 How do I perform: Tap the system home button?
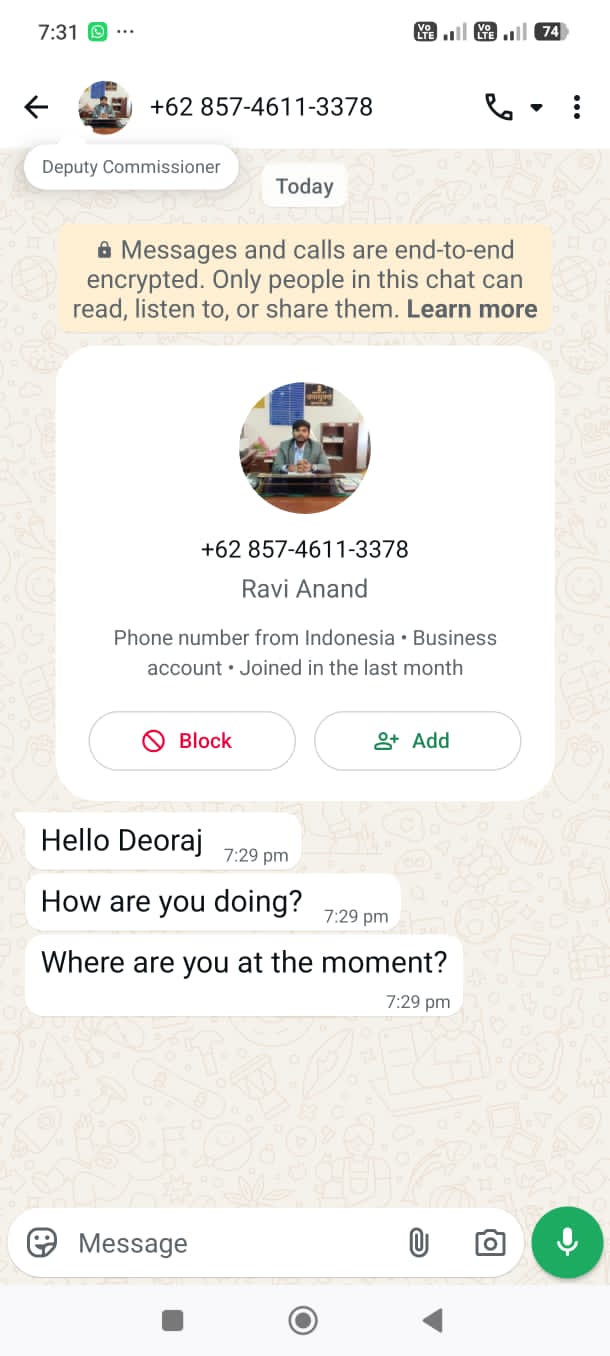[303, 1321]
